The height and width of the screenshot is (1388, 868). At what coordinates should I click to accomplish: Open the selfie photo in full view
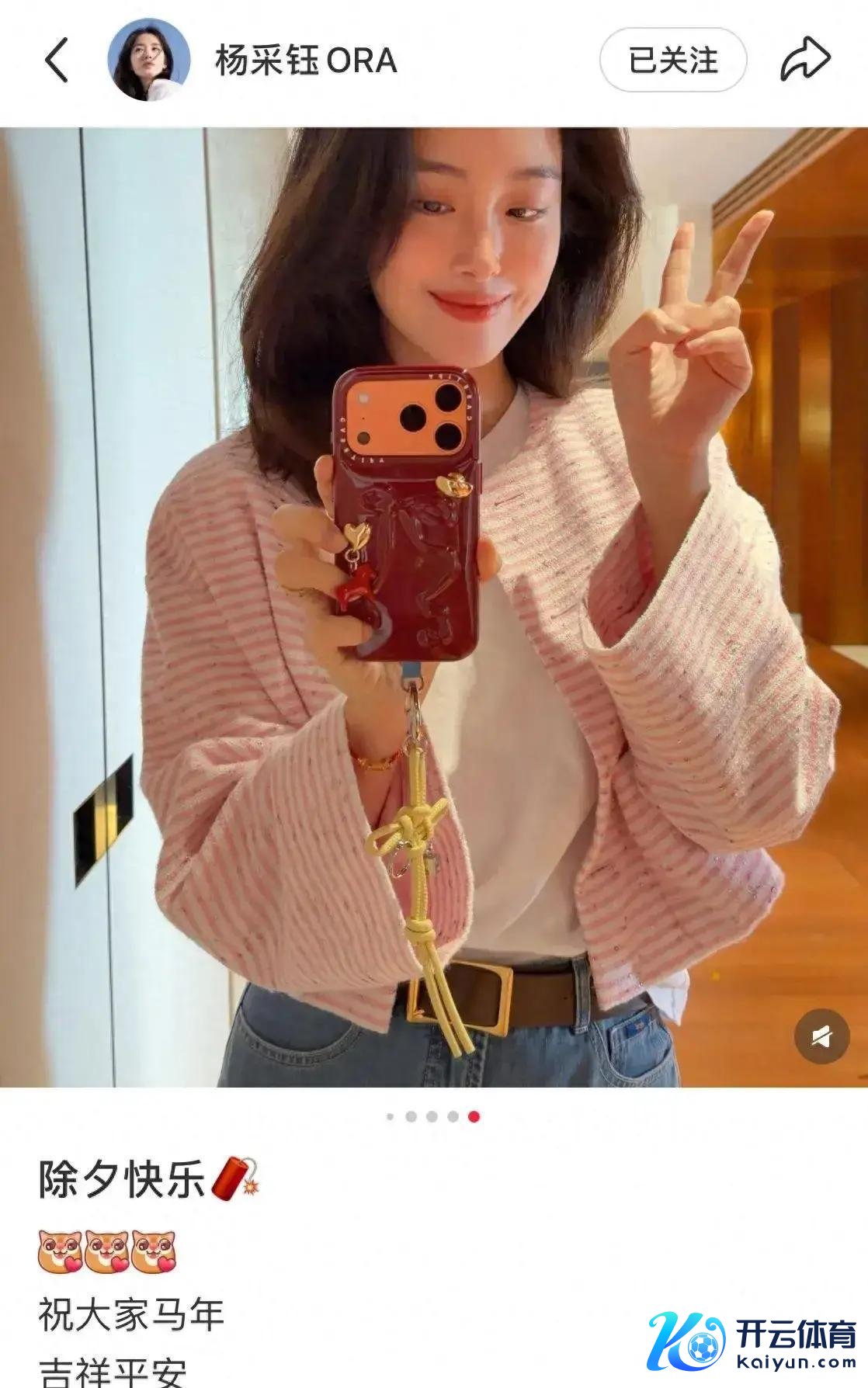coord(435,606)
